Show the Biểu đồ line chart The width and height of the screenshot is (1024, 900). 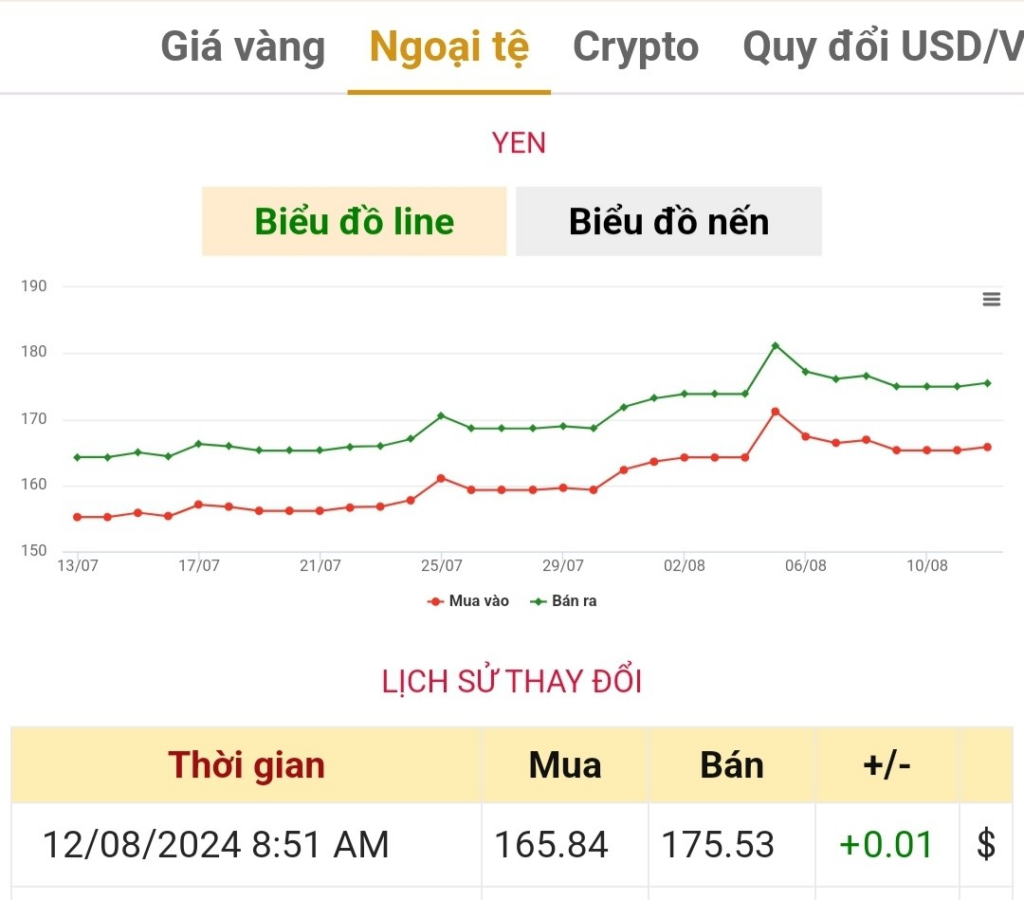[354, 221]
